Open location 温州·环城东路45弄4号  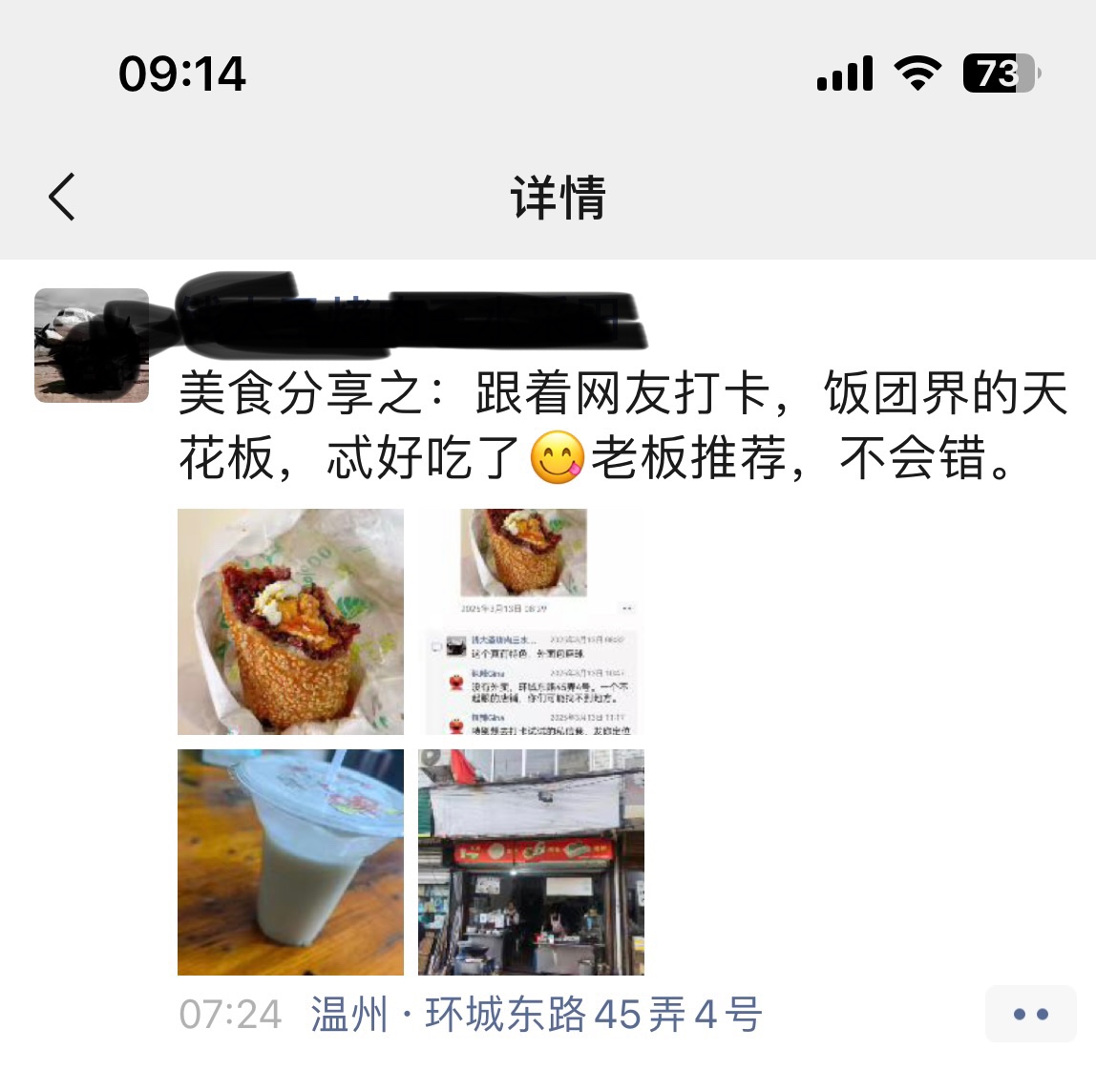[x=537, y=1015]
